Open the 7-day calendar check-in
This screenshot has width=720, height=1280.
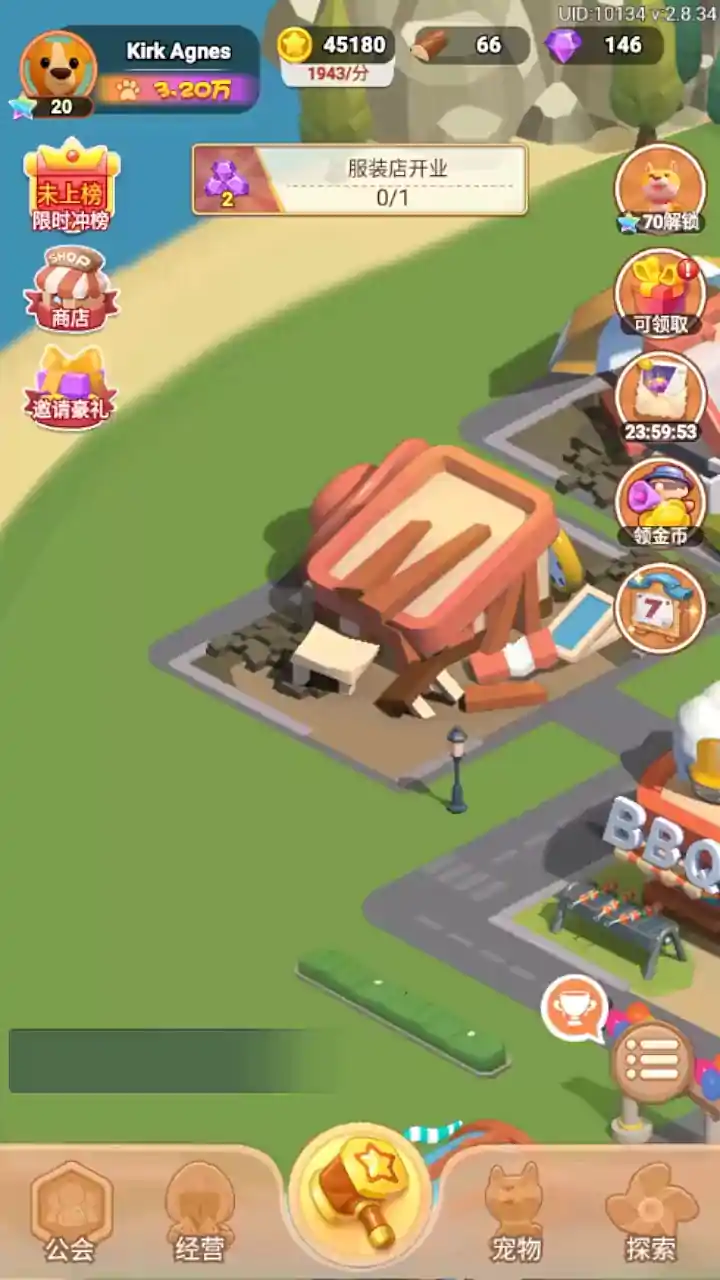click(660, 607)
